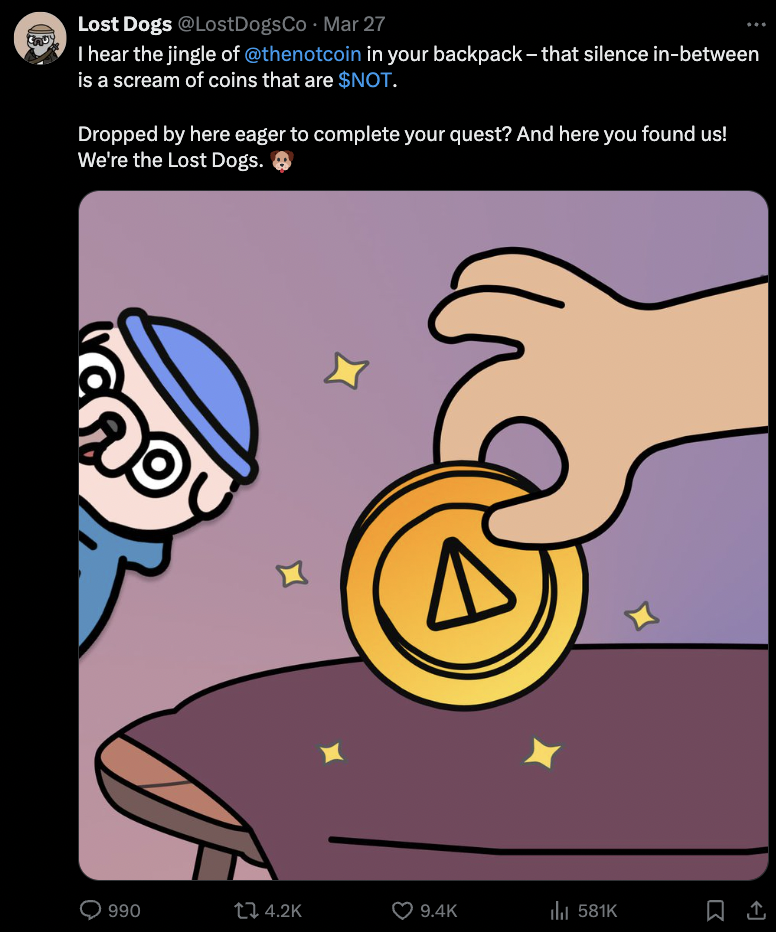Screen dimensions: 776x932
Task: Share the Lost Dogs post
Action: click(x=755, y=910)
